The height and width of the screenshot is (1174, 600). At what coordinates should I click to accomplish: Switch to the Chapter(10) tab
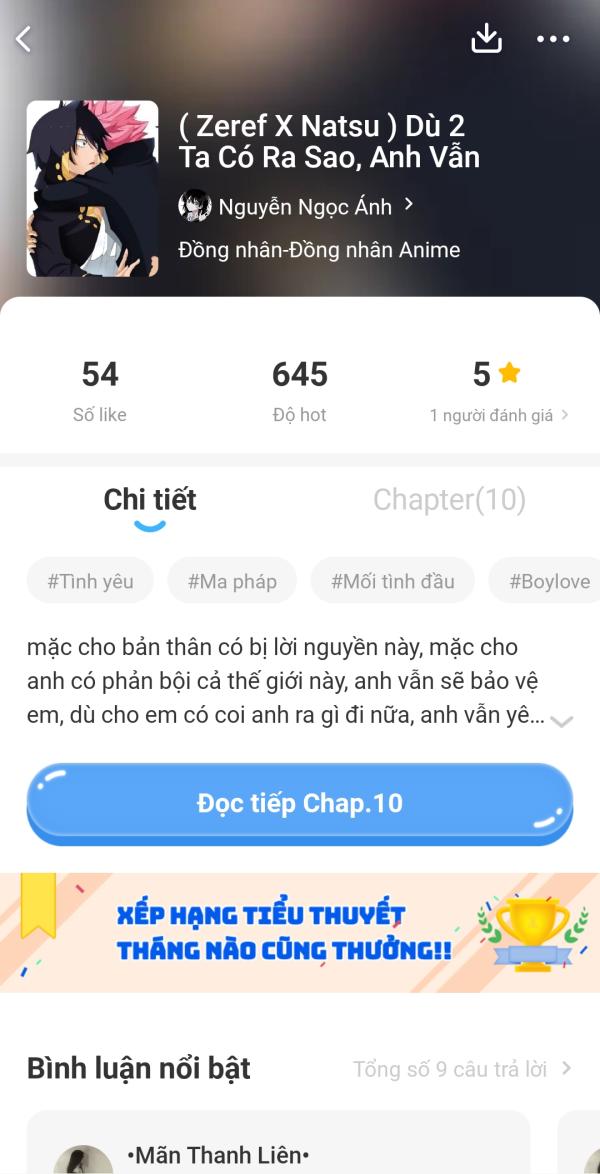[449, 500]
